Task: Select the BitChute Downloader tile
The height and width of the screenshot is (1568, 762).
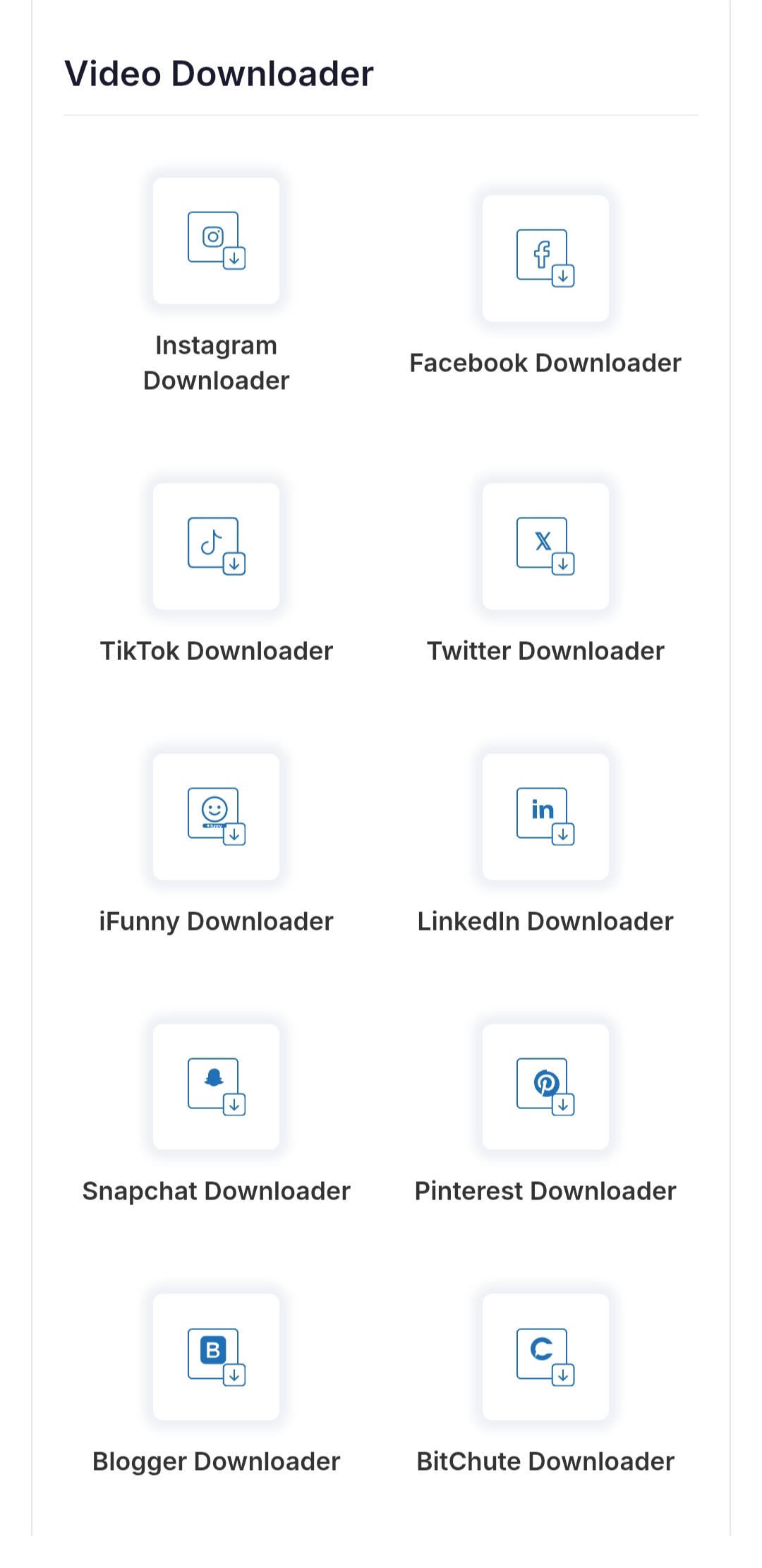Action: coord(545,1385)
